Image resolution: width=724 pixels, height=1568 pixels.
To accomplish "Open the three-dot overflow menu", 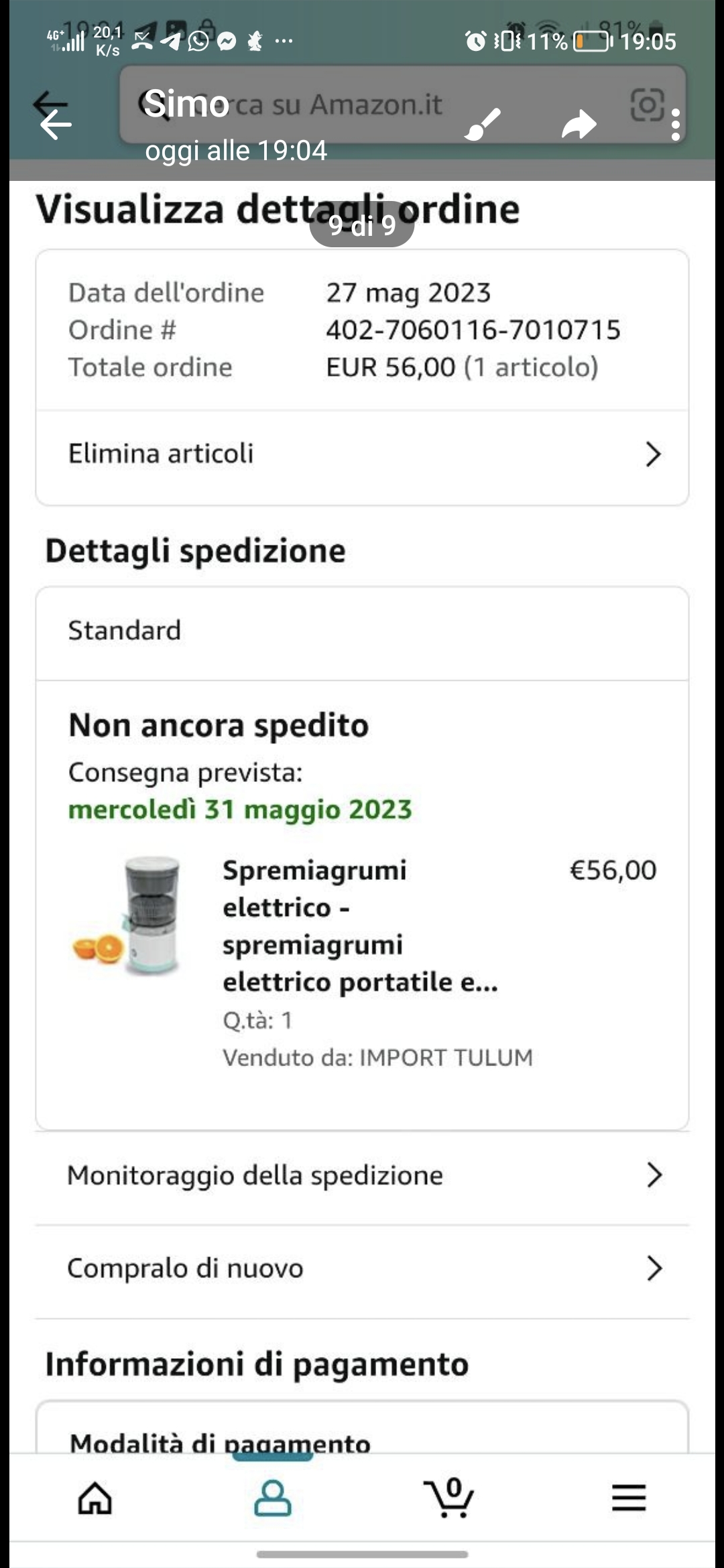I will tap(675, 125).
